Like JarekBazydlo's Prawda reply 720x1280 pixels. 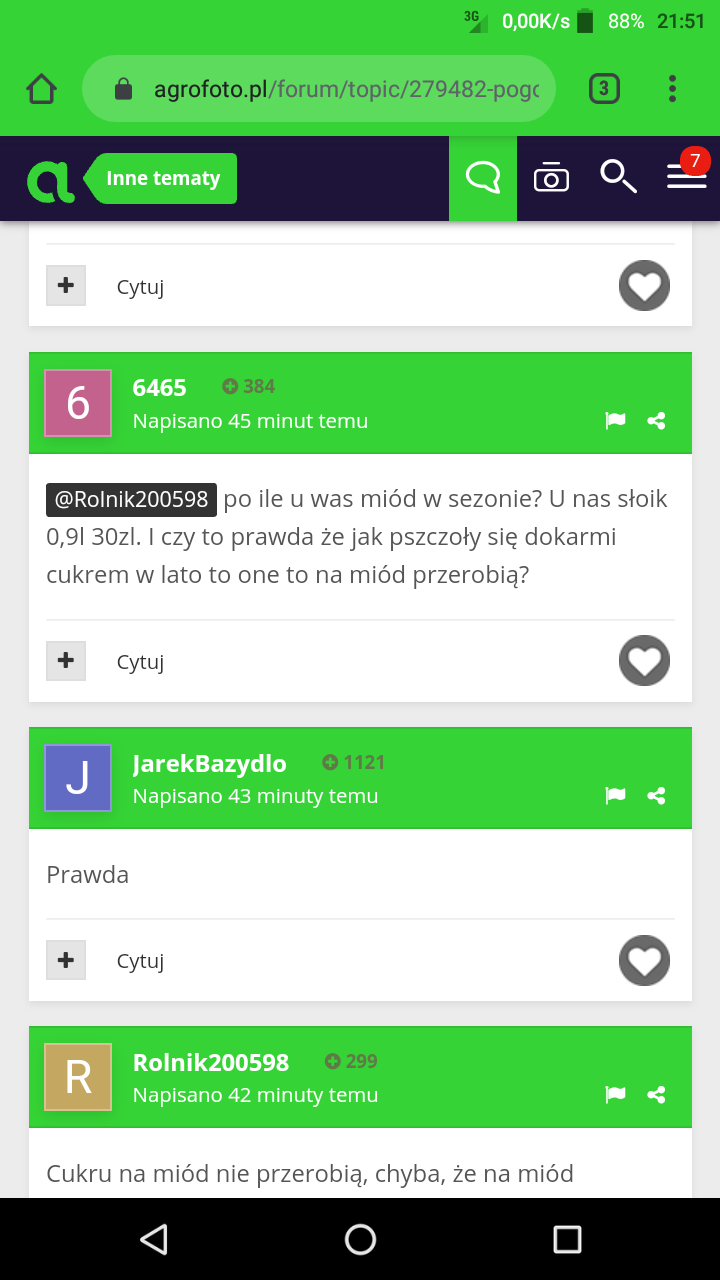(x=644, y=961)
